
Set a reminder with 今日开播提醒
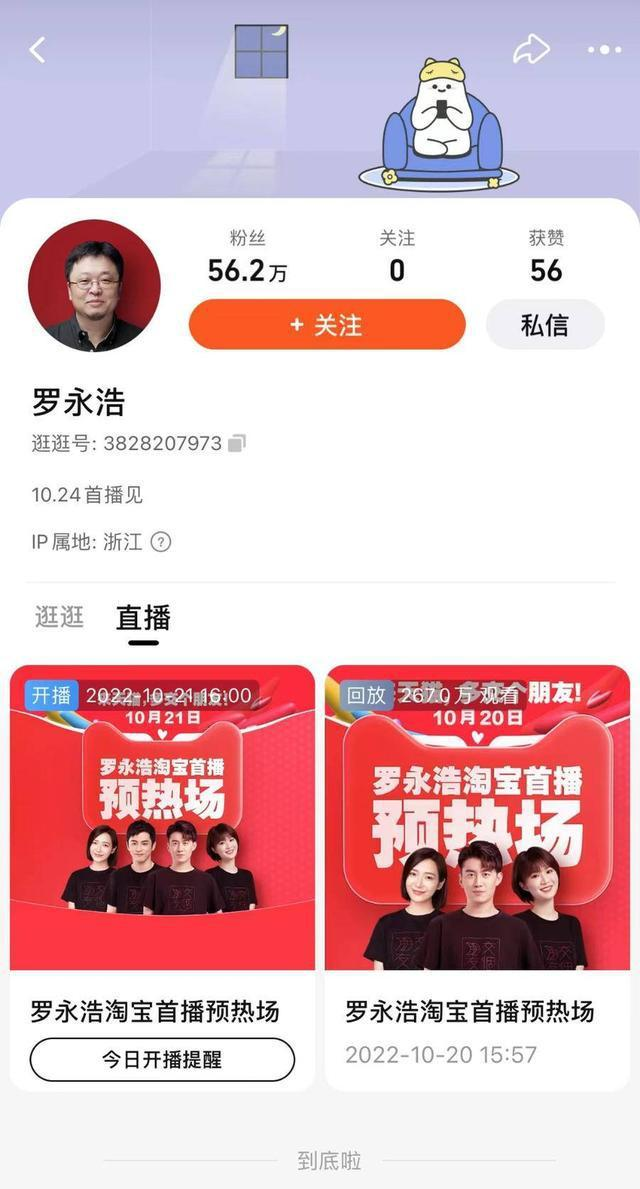162,1060
